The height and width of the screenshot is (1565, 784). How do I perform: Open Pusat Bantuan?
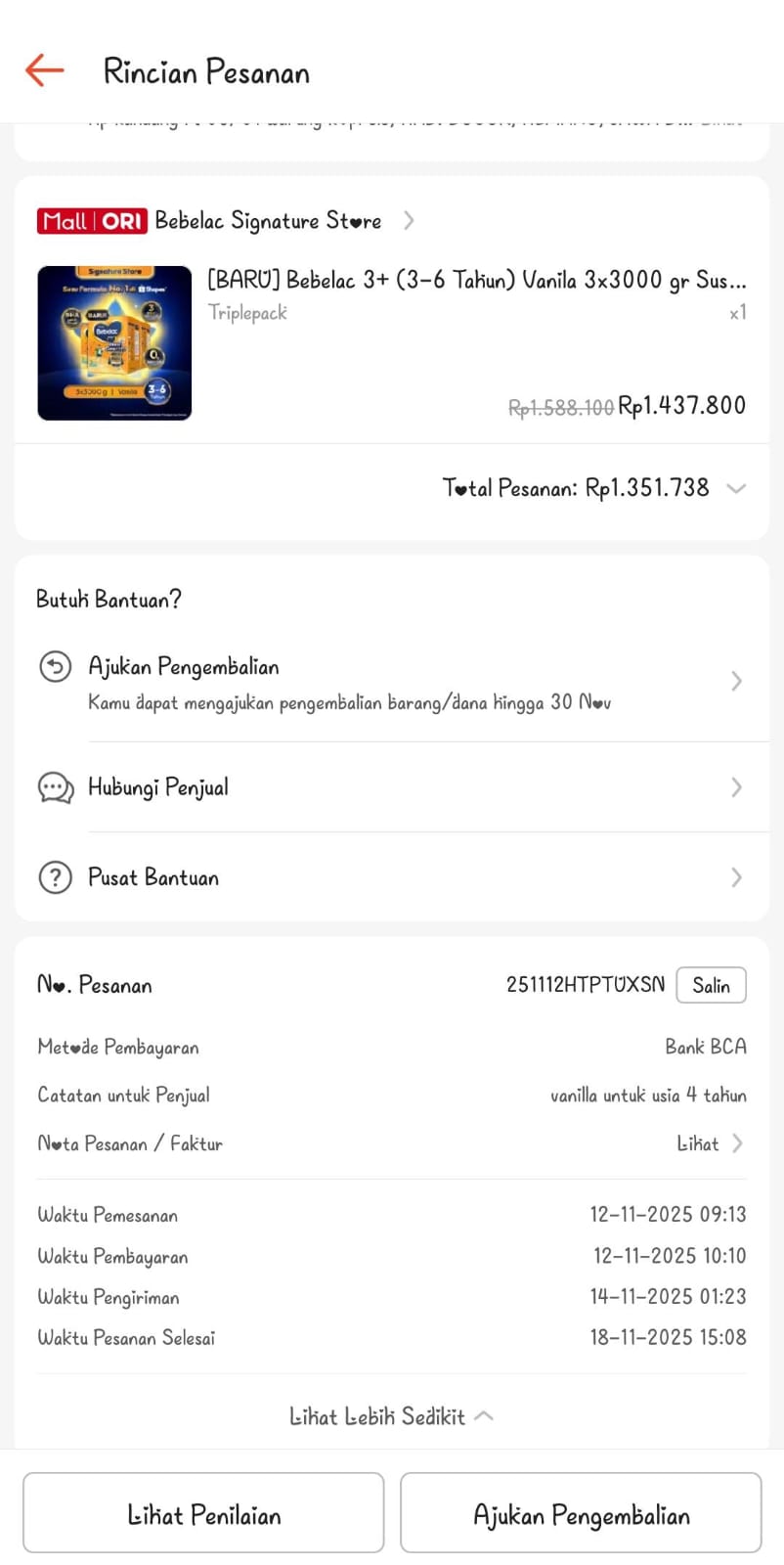point(391,877)
